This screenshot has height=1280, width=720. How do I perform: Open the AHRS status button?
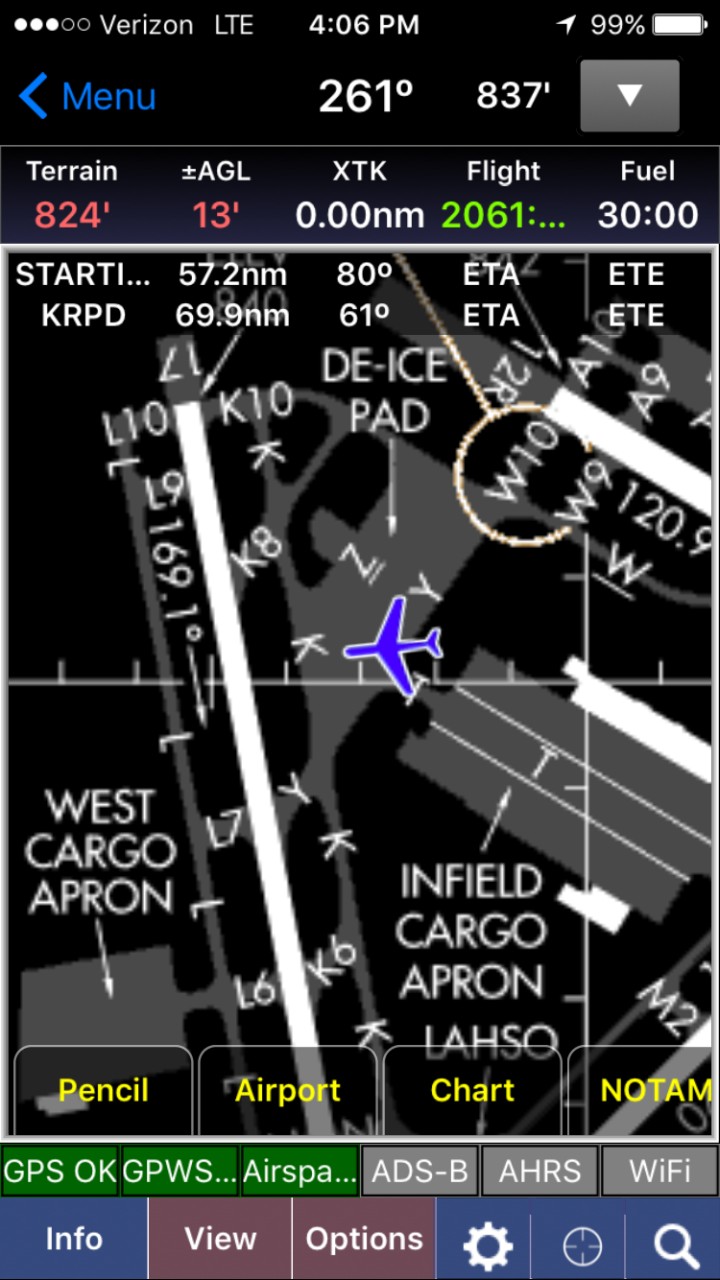coord(540,1171)
